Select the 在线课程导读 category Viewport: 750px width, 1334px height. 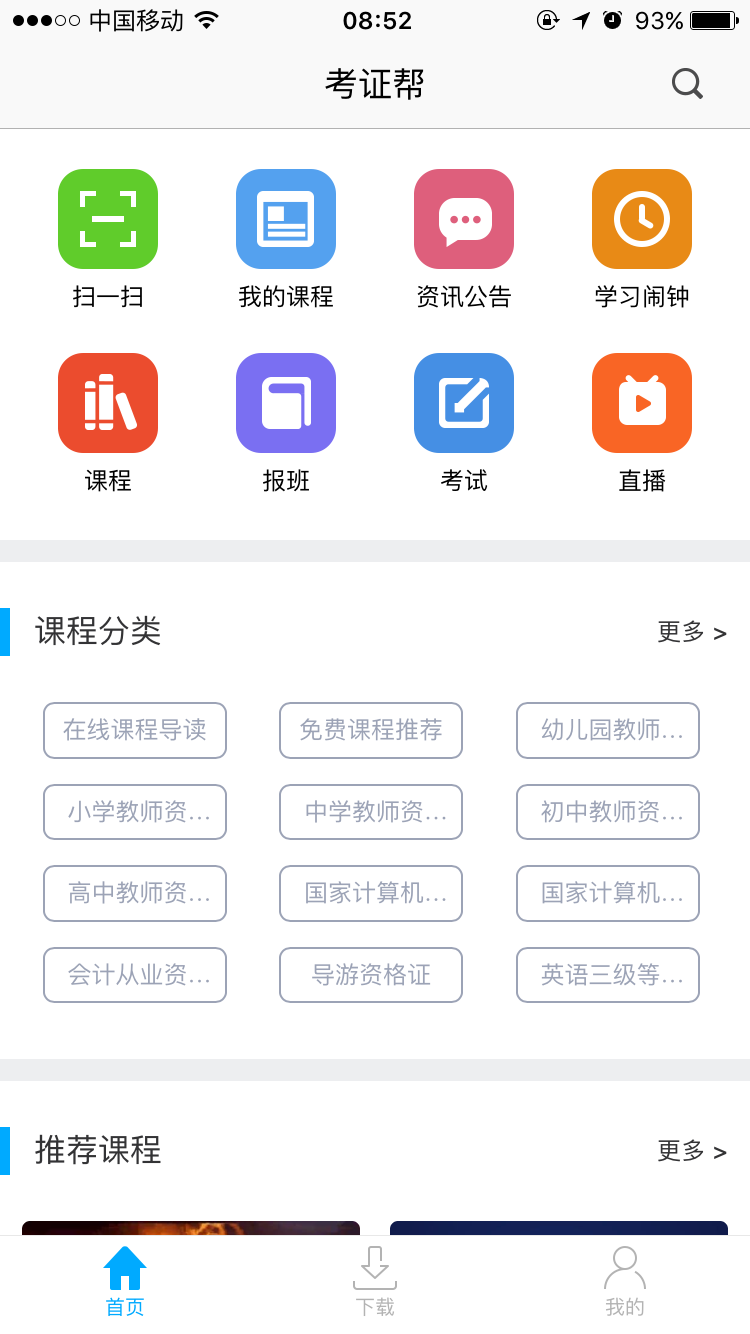coord(134,730)
